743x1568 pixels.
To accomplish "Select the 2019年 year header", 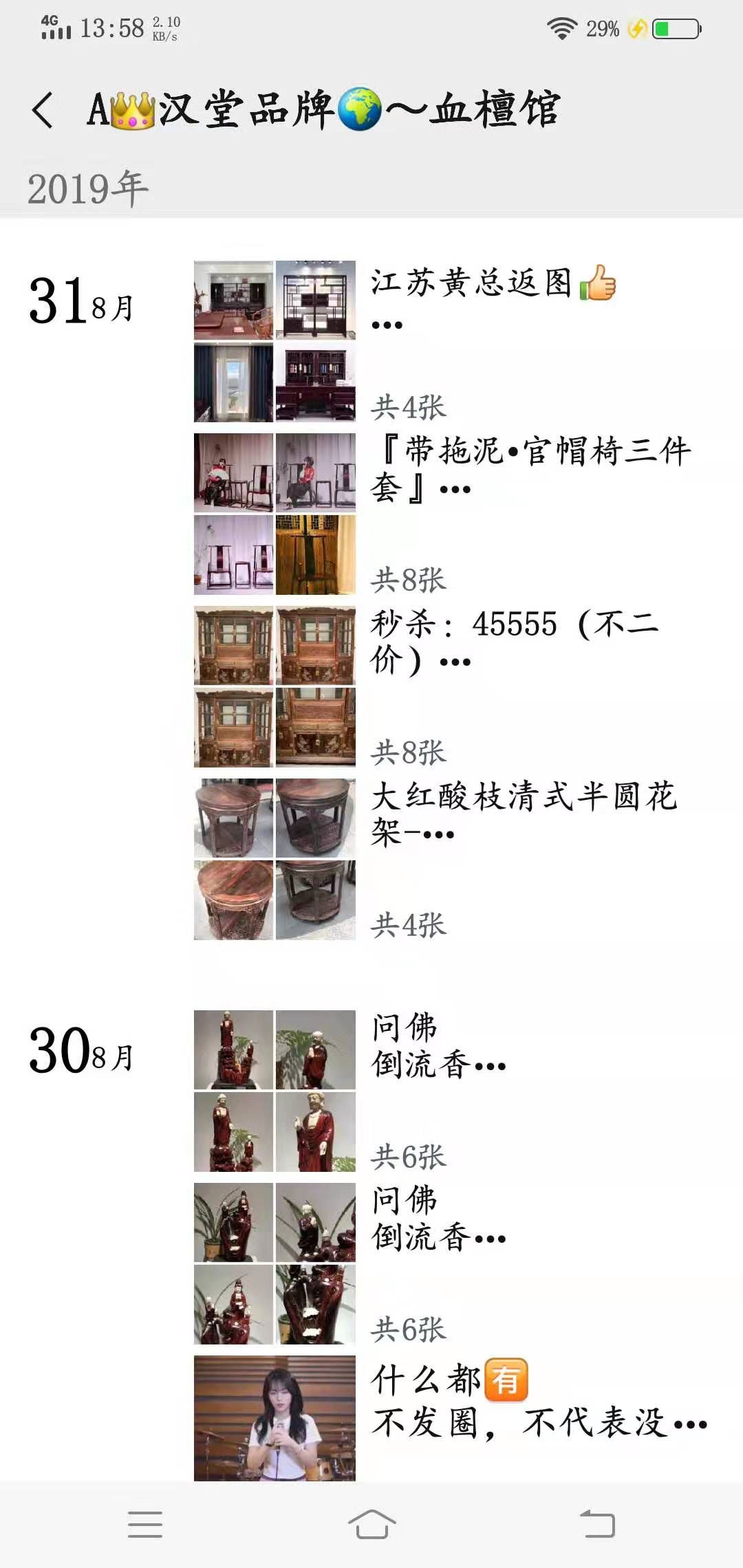I will coord(86,184).
